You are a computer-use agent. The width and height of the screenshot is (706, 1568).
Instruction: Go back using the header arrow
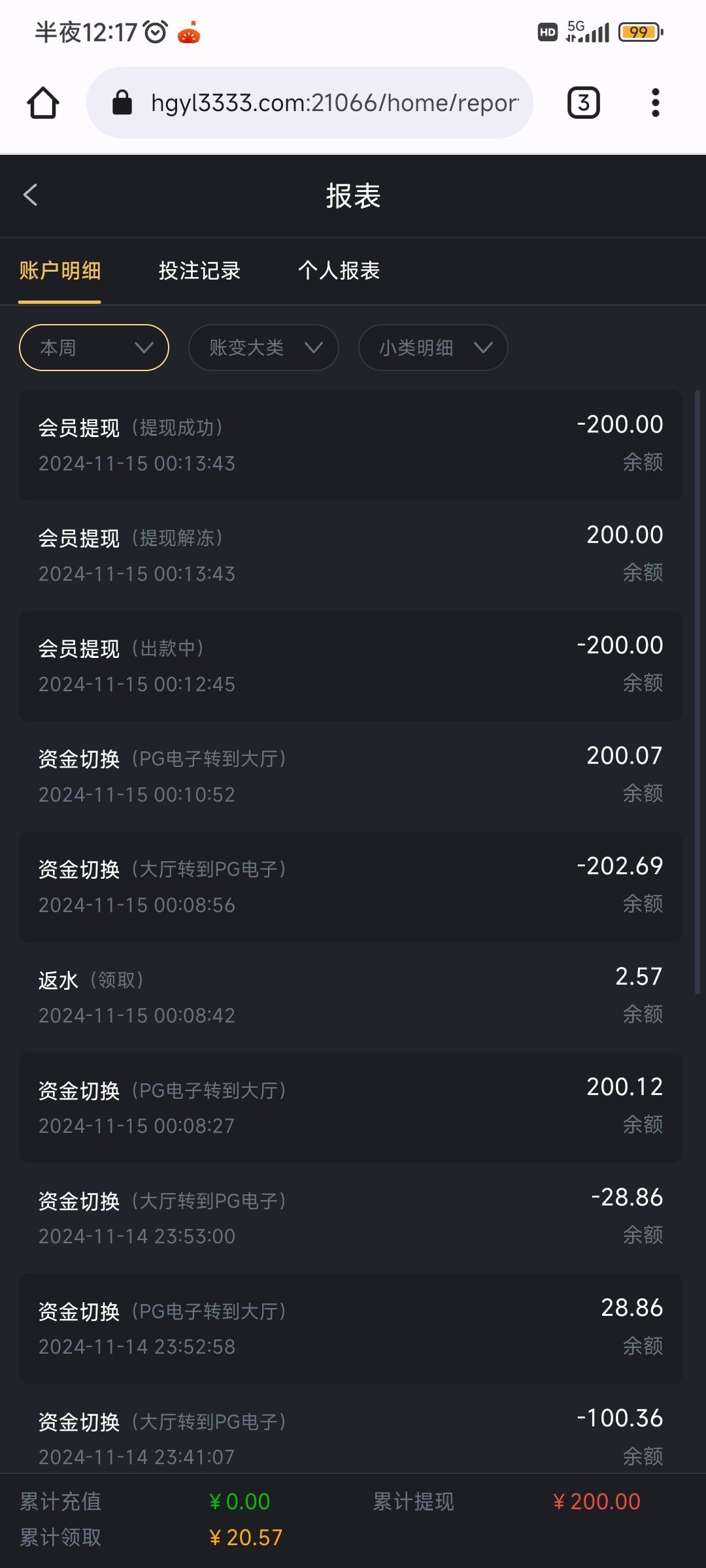30,195
